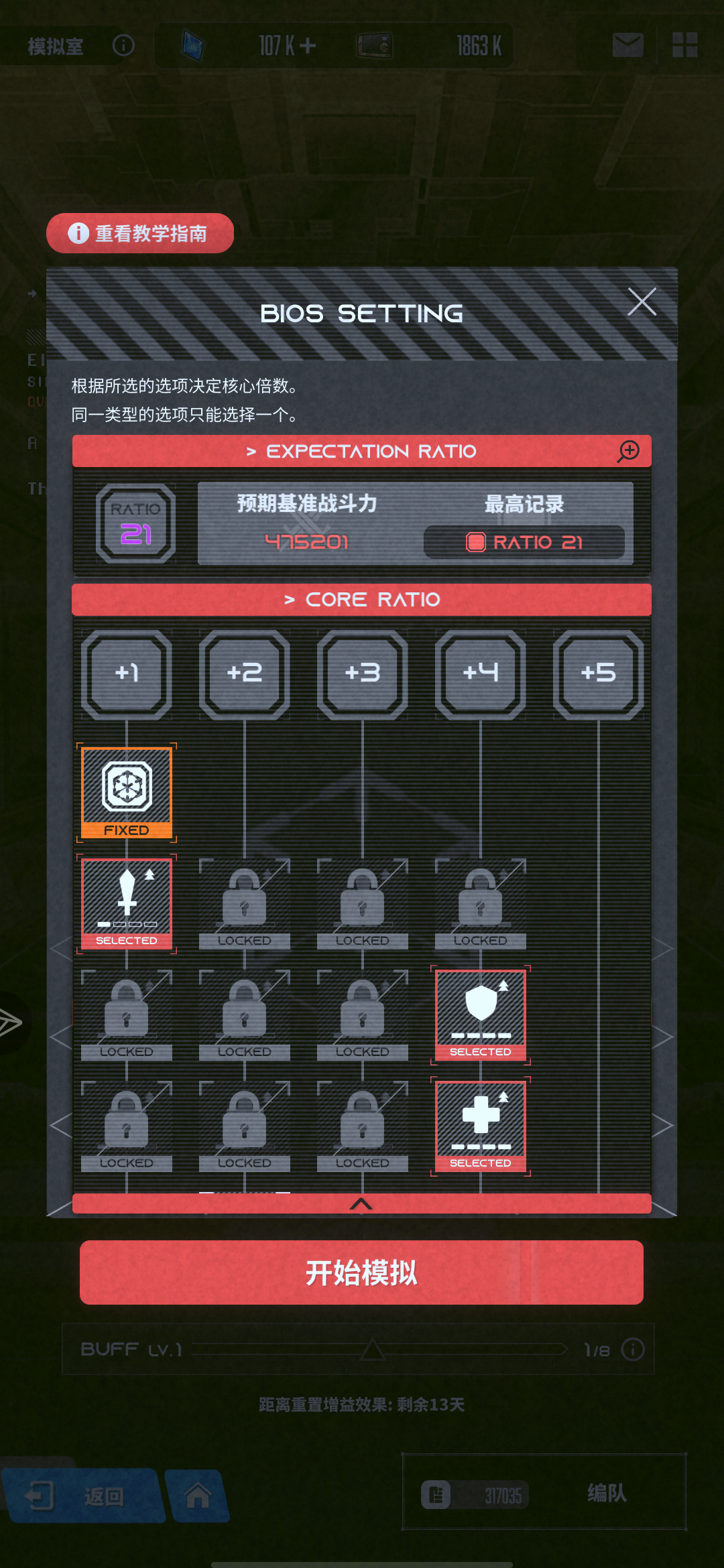Image resolution: width=724 pixels, height=1568 pixels.
Task: Select the +4 core ratio column
Action: click(481, 673)
